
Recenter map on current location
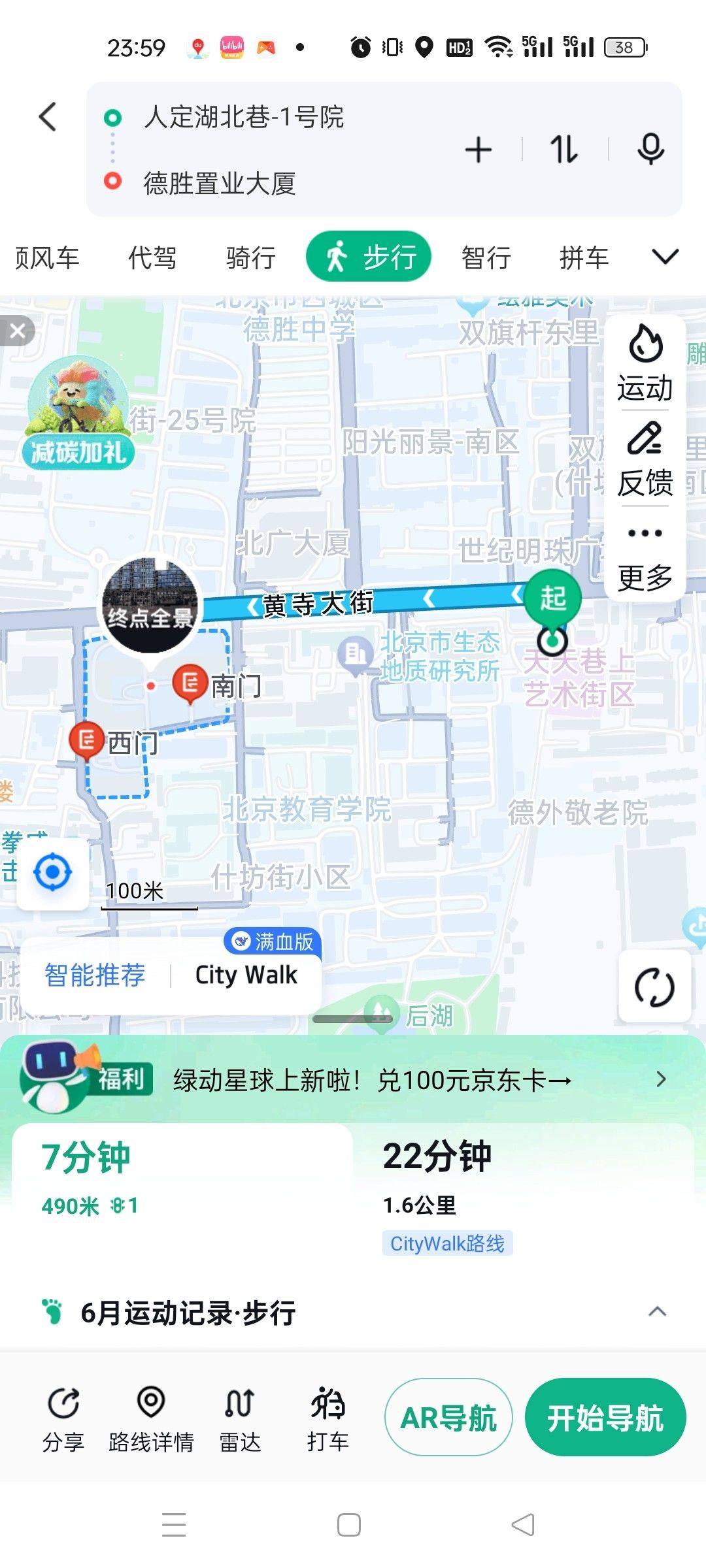[52, 873]
